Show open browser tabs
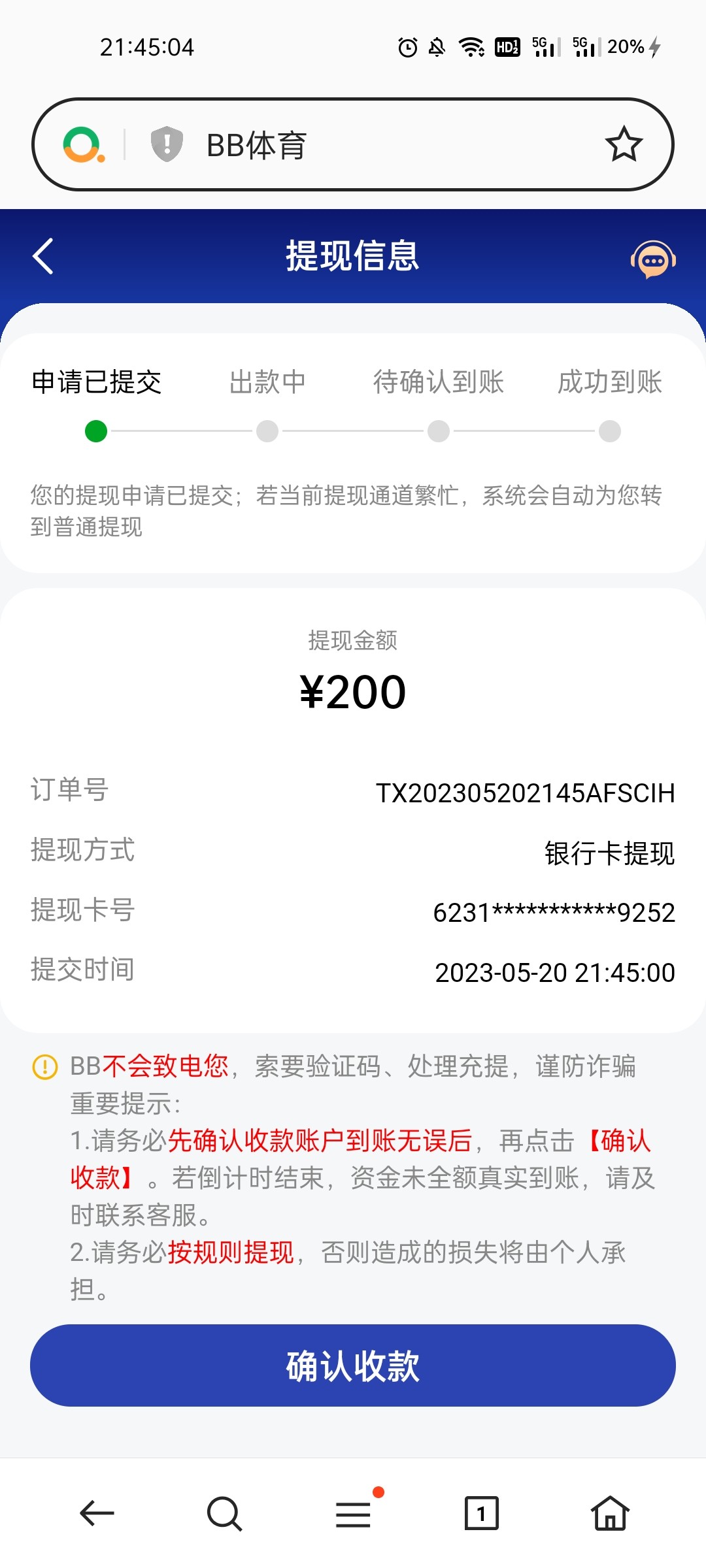706x1568 pixels. click(481, 1513)
